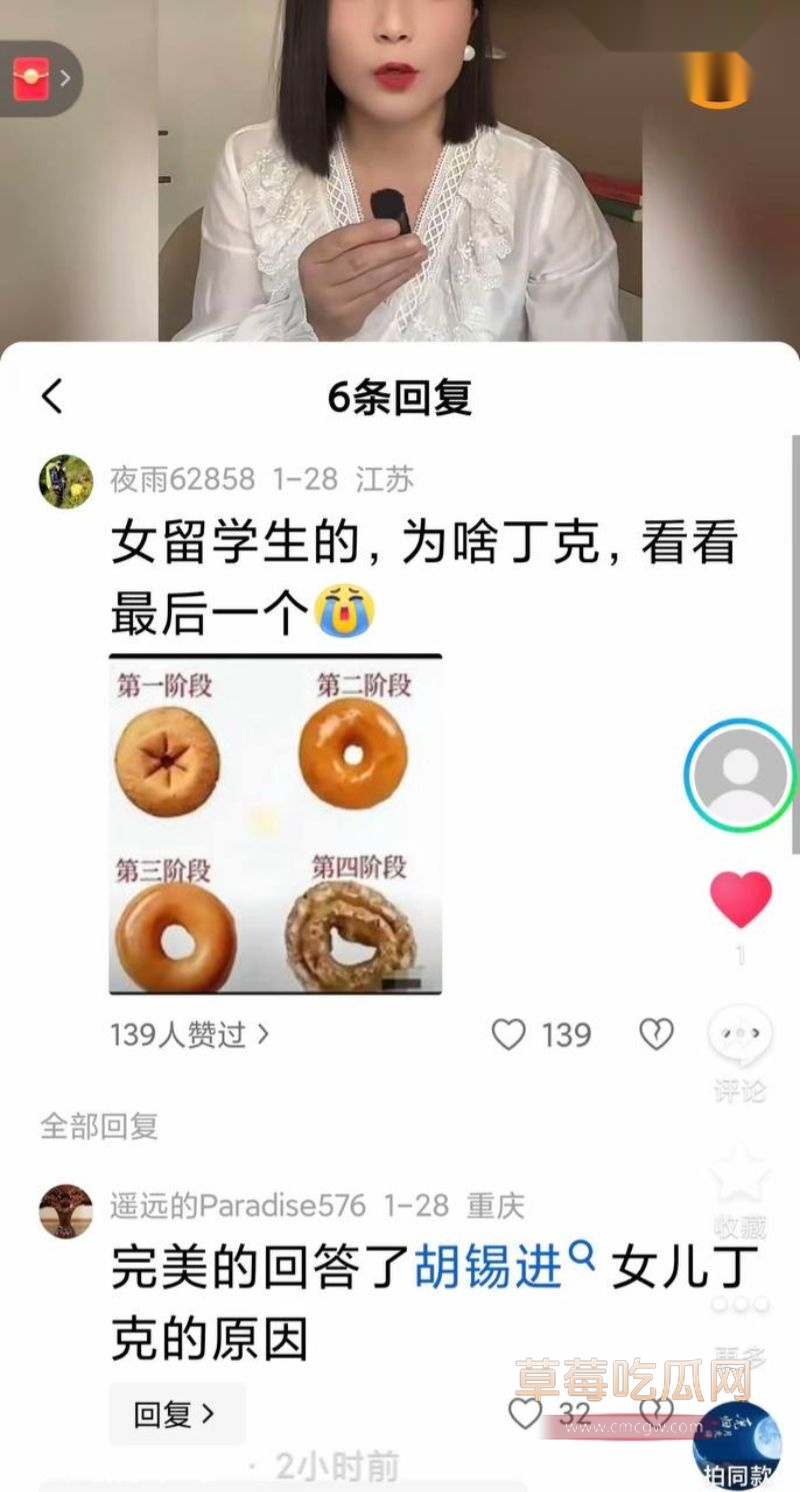
Task: Toggle the like heart next to 139
Action: click(x=513, y=1034)
